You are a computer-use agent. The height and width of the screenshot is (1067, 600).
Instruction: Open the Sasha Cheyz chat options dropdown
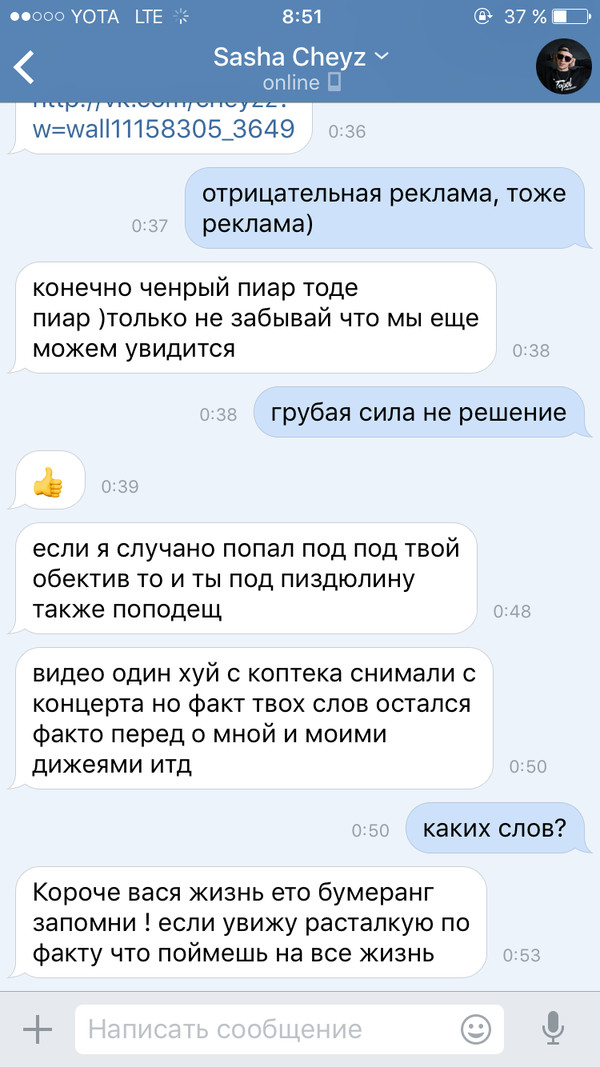301,57
